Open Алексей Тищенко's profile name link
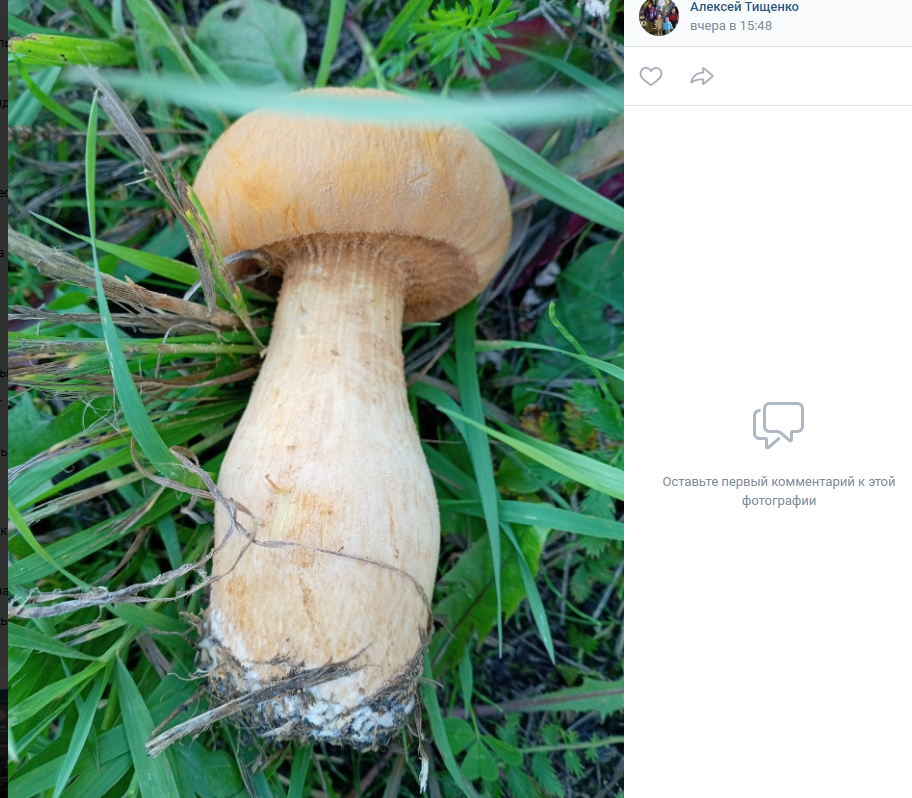Image resolution: width=912 pixels, height=798 pixels. point(744,7)
